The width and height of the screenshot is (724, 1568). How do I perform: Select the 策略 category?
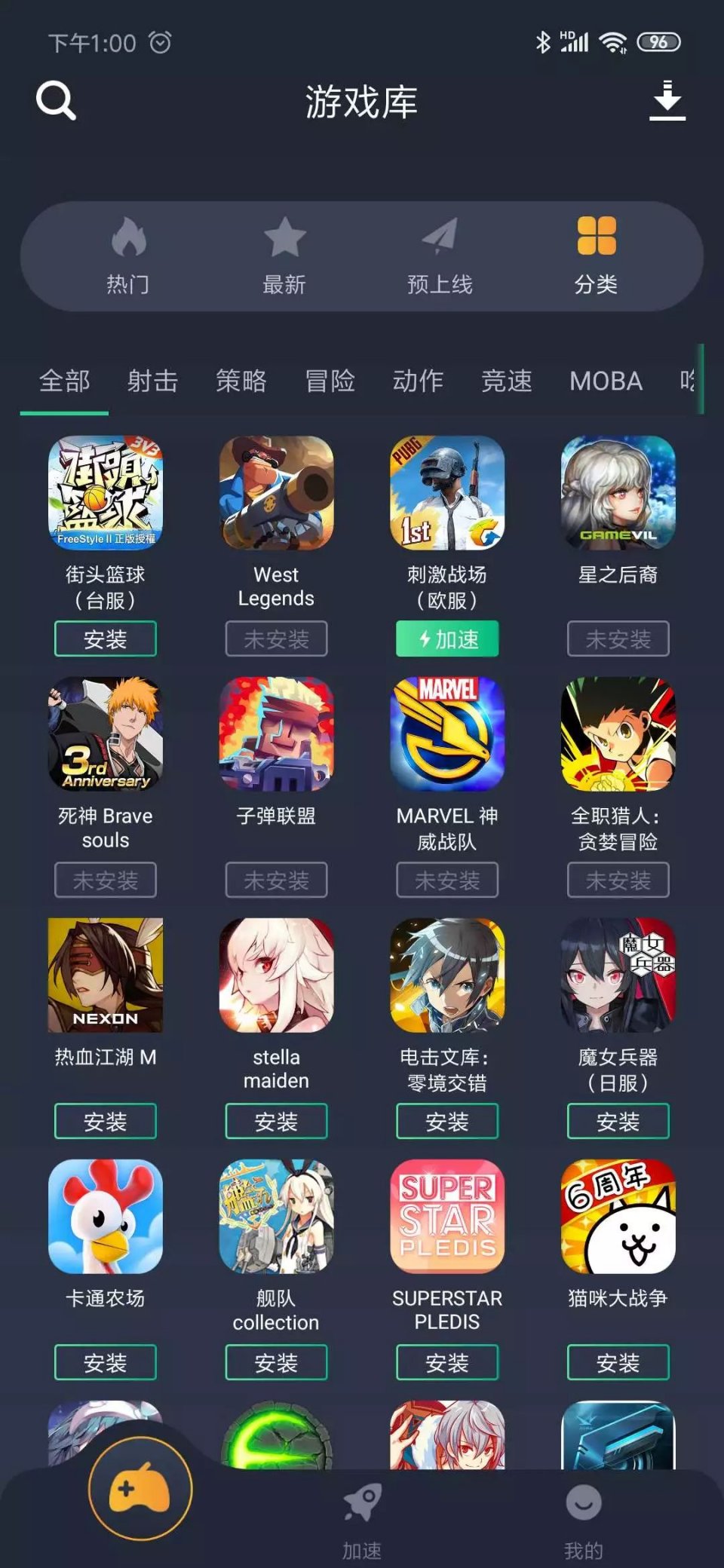click(x=241, y=381)
